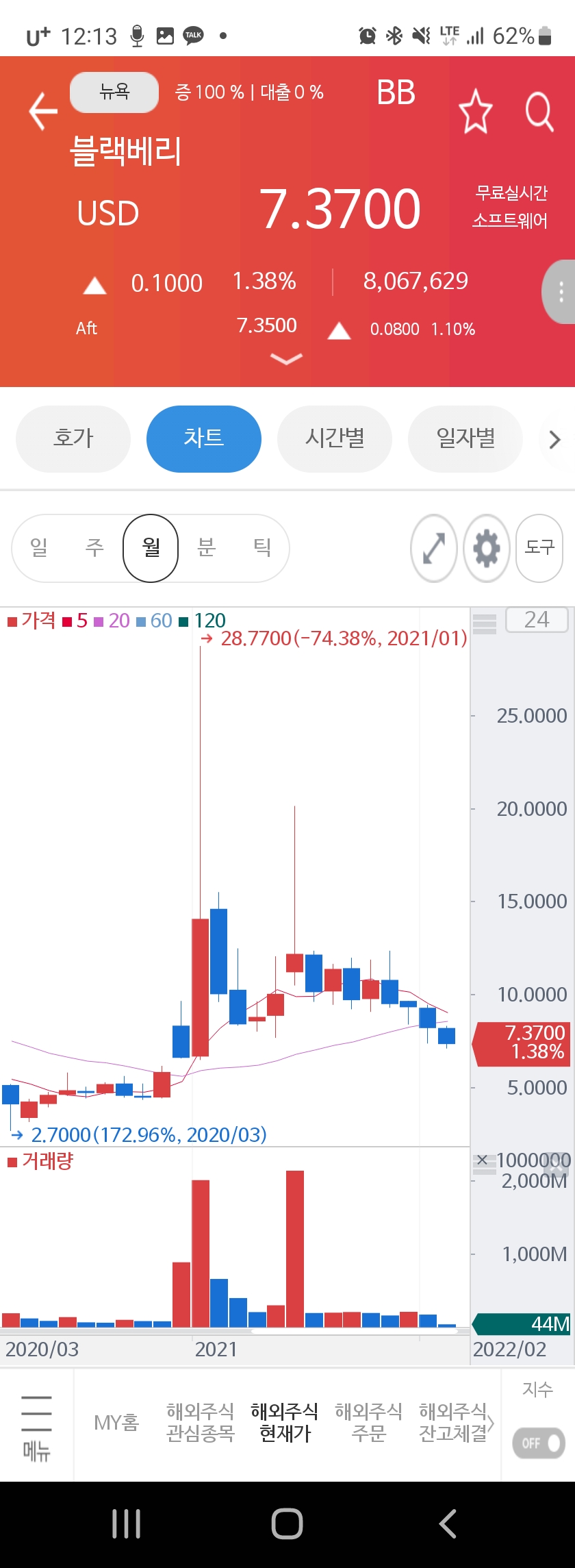
Task: Show more tabs with the right arrow
Action: click(x=554, y=439)
